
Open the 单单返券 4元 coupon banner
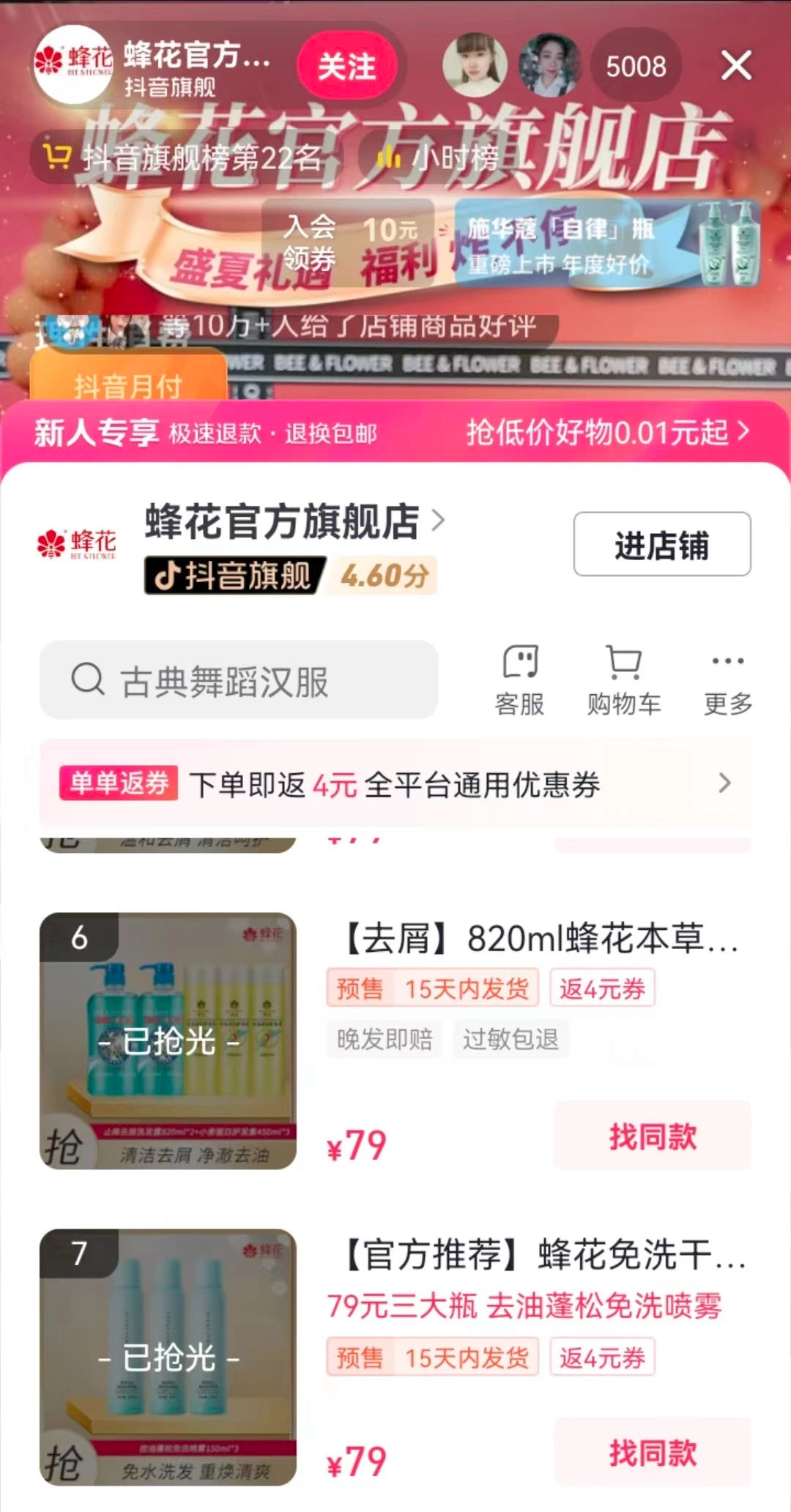(x=395, y=783)
